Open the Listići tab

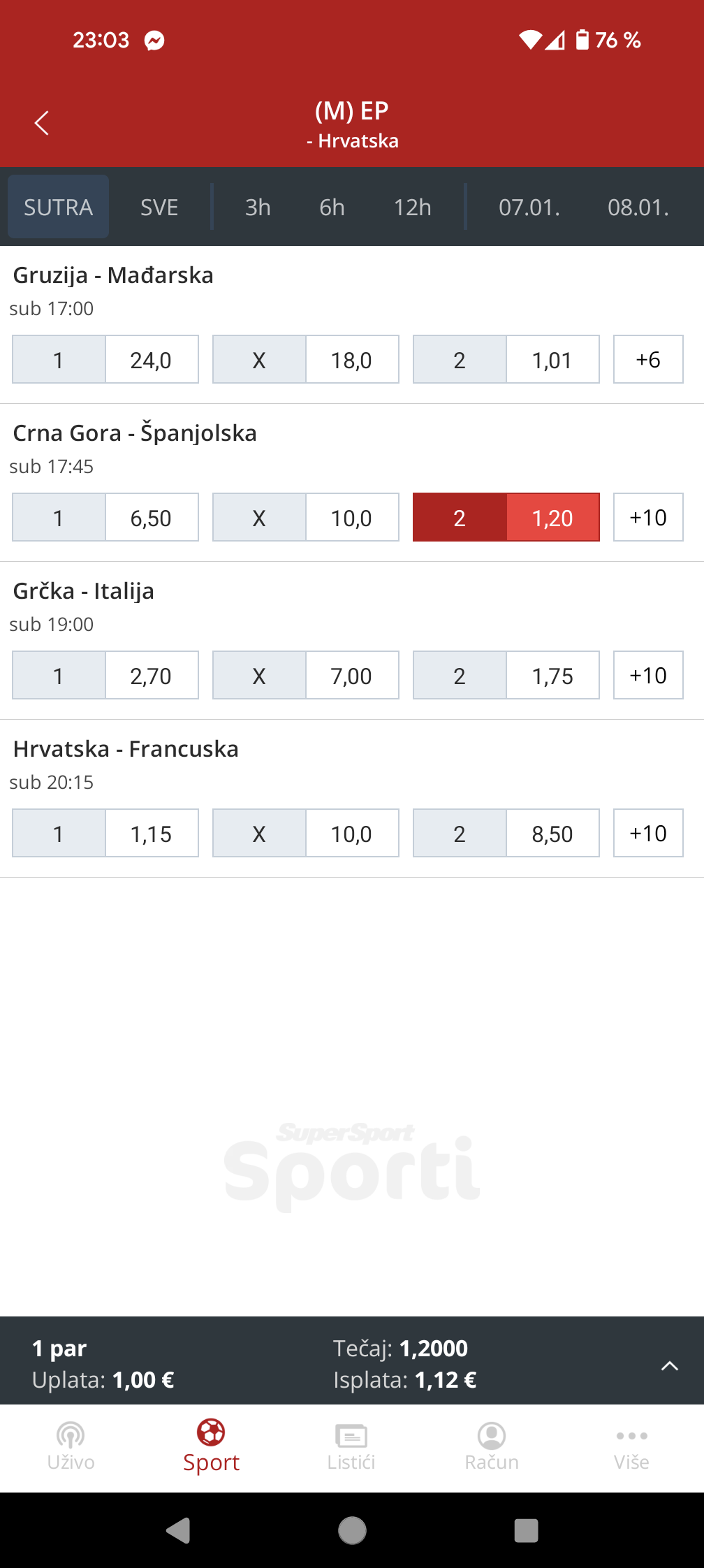(351, 1446)
